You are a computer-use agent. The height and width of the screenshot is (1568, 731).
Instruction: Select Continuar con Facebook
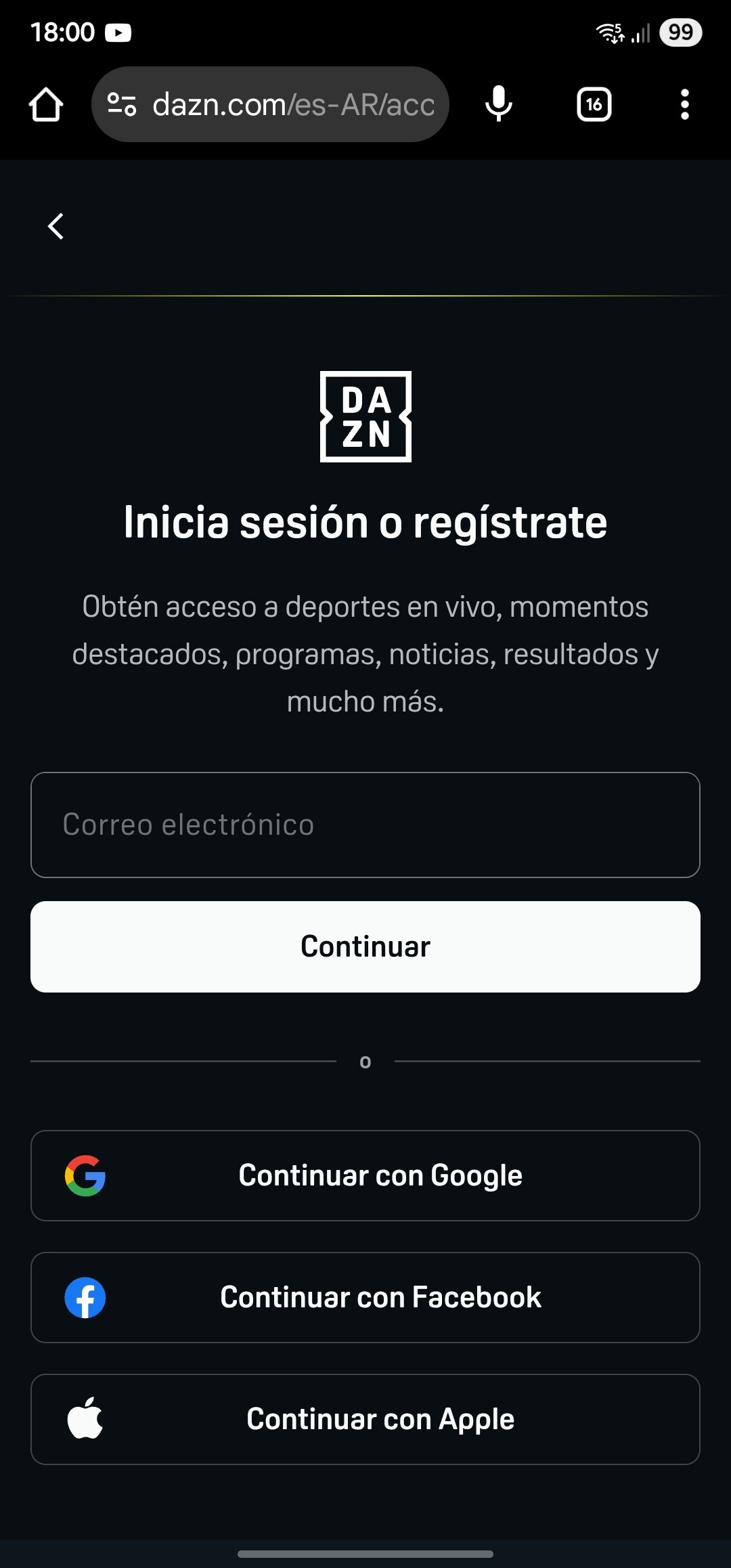point(365,1297)
